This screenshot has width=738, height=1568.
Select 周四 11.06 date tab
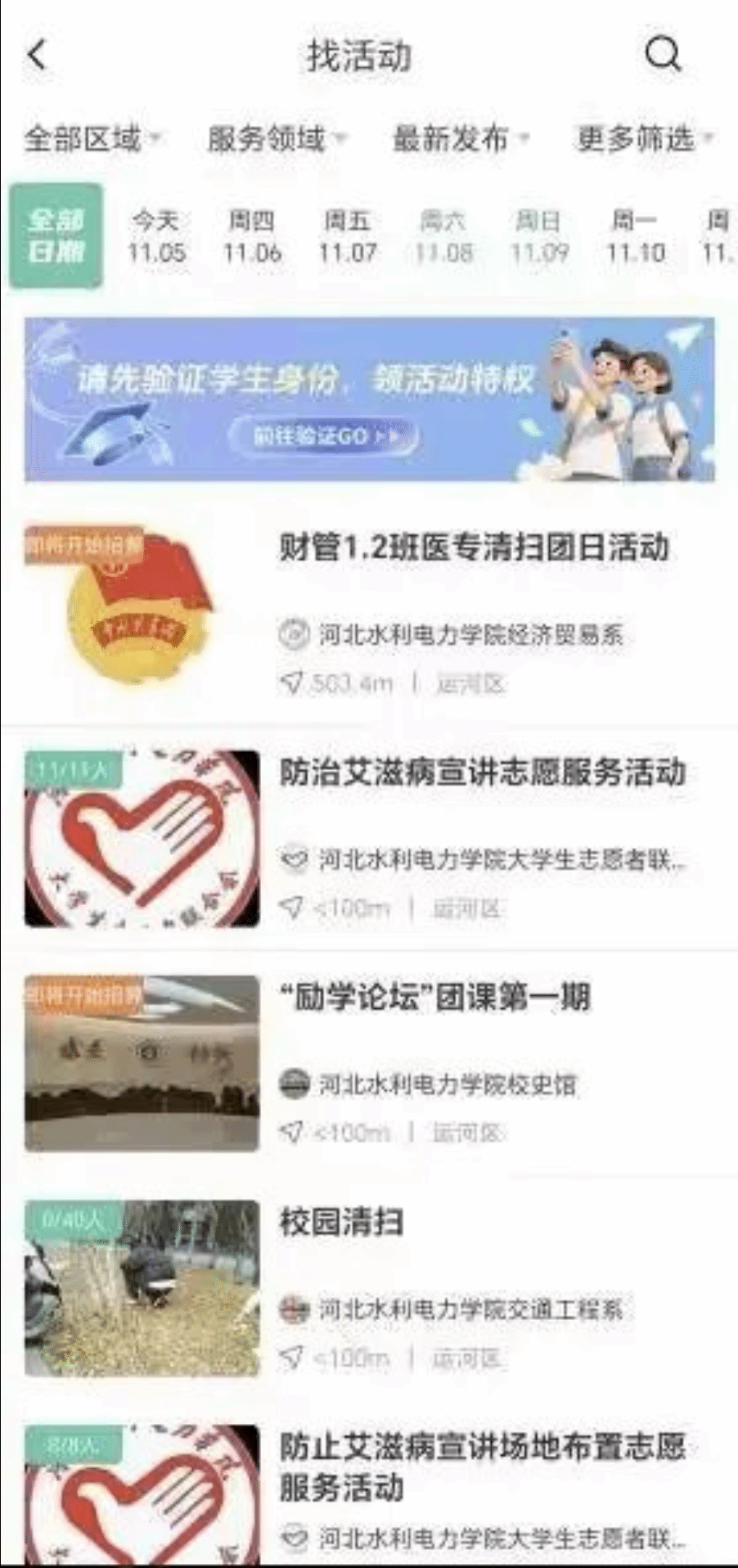click(251, 236)
